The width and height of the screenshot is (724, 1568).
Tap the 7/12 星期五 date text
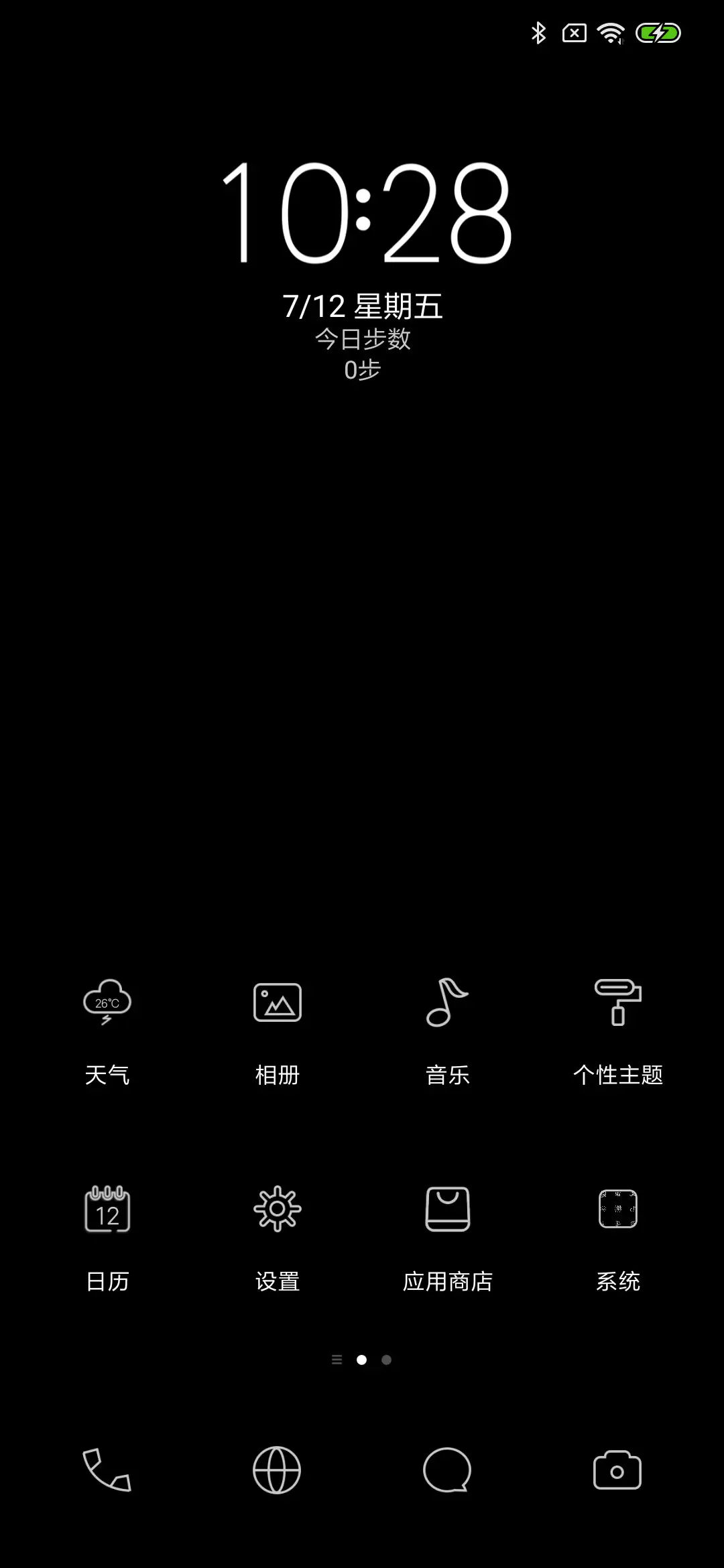click(x=362, y=305)
